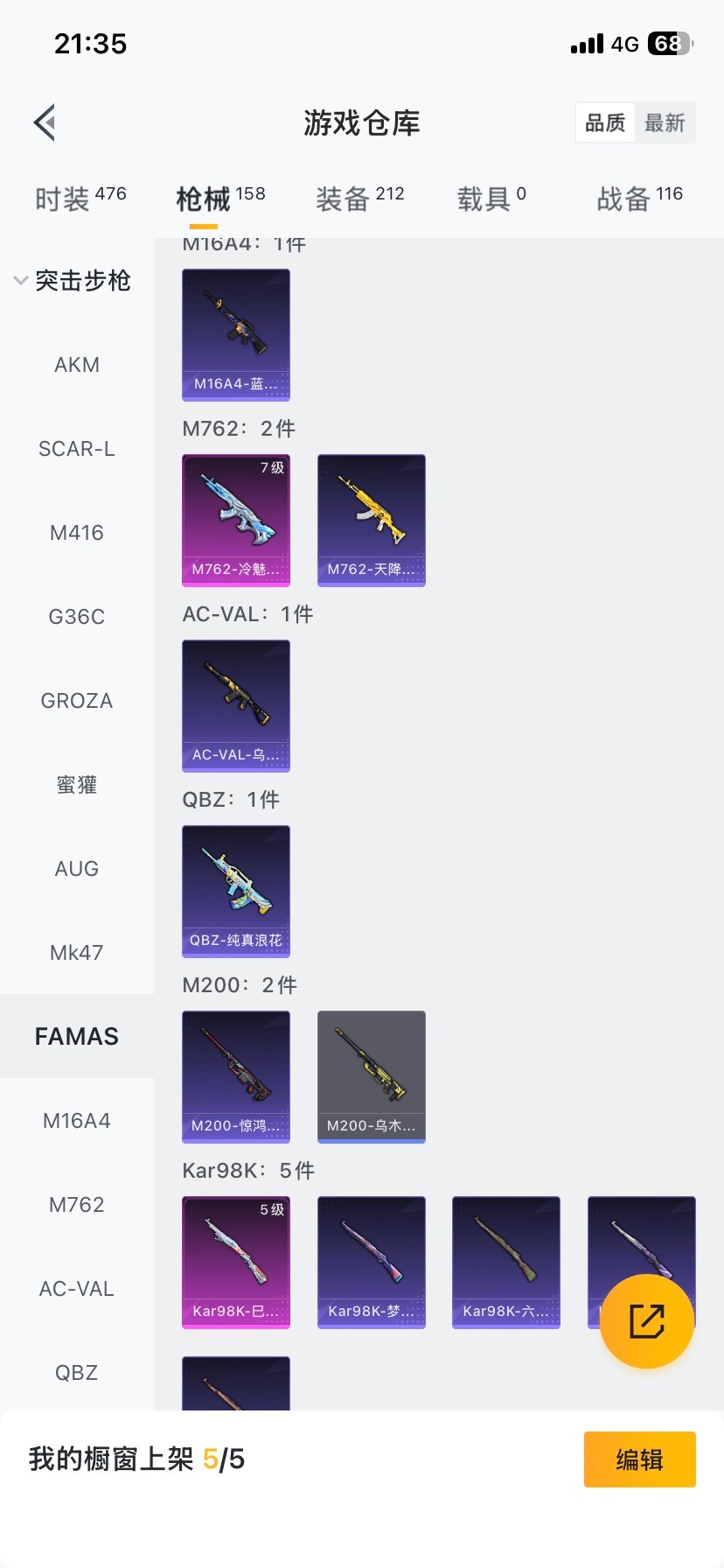Open the M200-惊鸿 skin
724x1568 pixels.
click(236, 1076)
